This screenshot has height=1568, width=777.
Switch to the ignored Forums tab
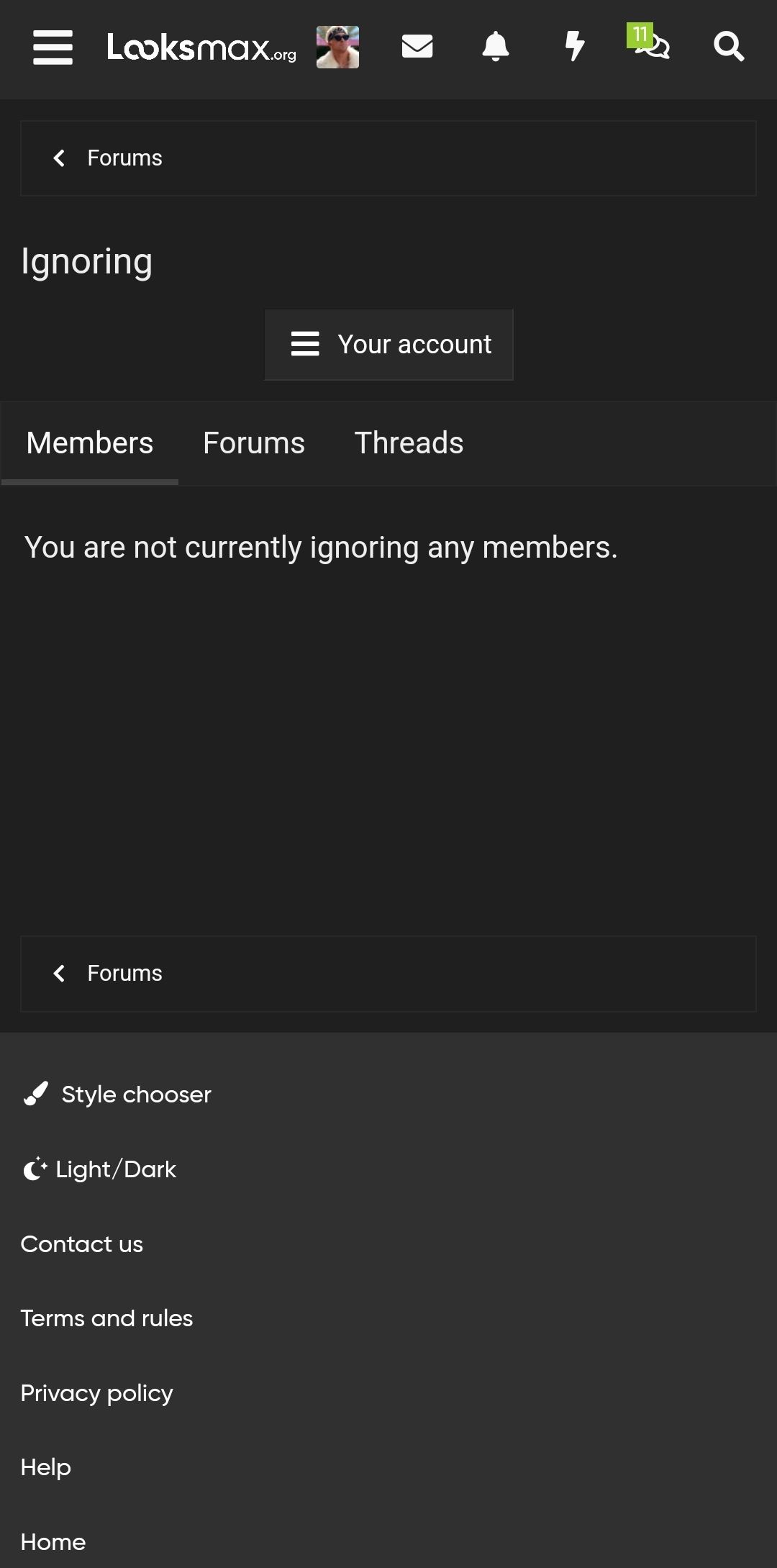[x=254, y=443]
